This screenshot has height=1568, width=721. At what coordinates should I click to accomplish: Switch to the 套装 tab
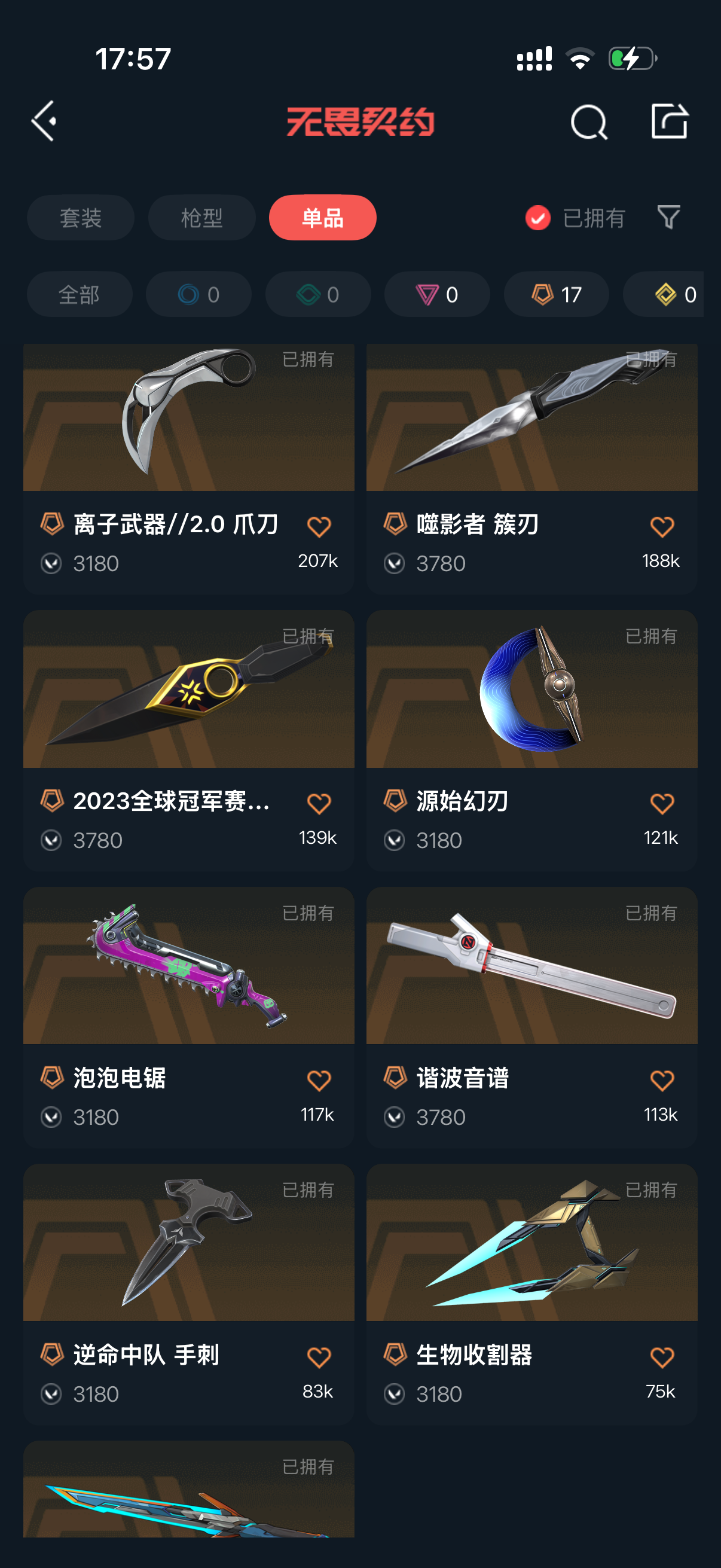pyautogui.click(x=80, y=217)
